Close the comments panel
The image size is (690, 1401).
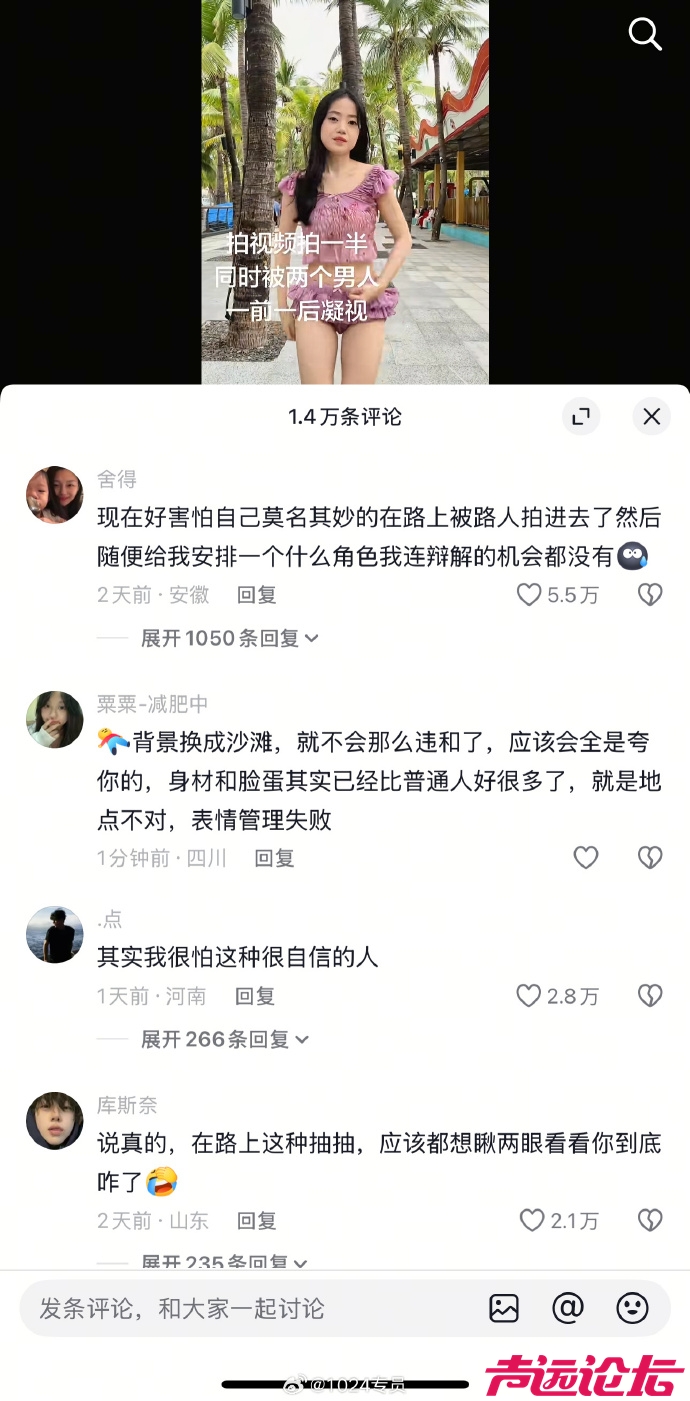tap(651, 417)
